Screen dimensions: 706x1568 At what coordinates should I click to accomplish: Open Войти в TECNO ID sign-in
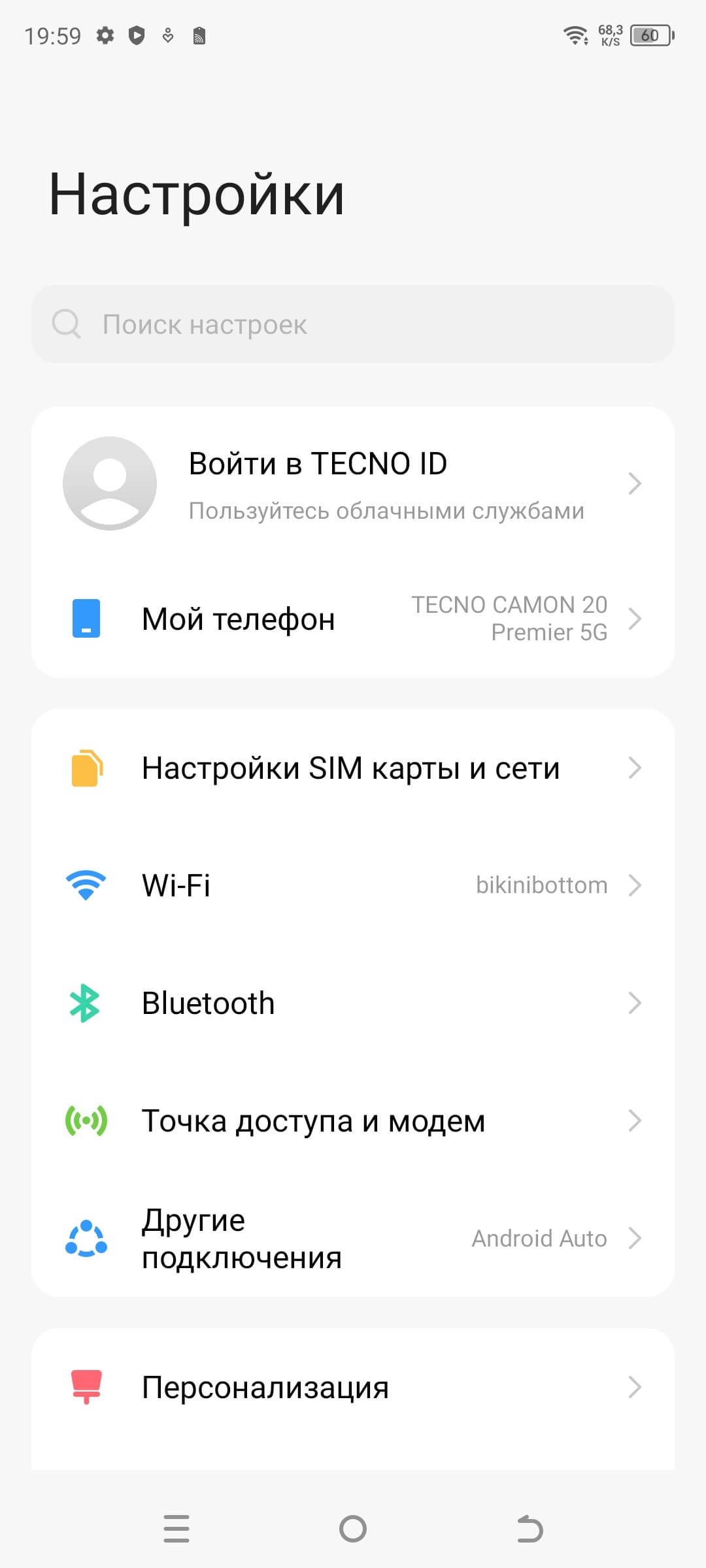point(353,484)
